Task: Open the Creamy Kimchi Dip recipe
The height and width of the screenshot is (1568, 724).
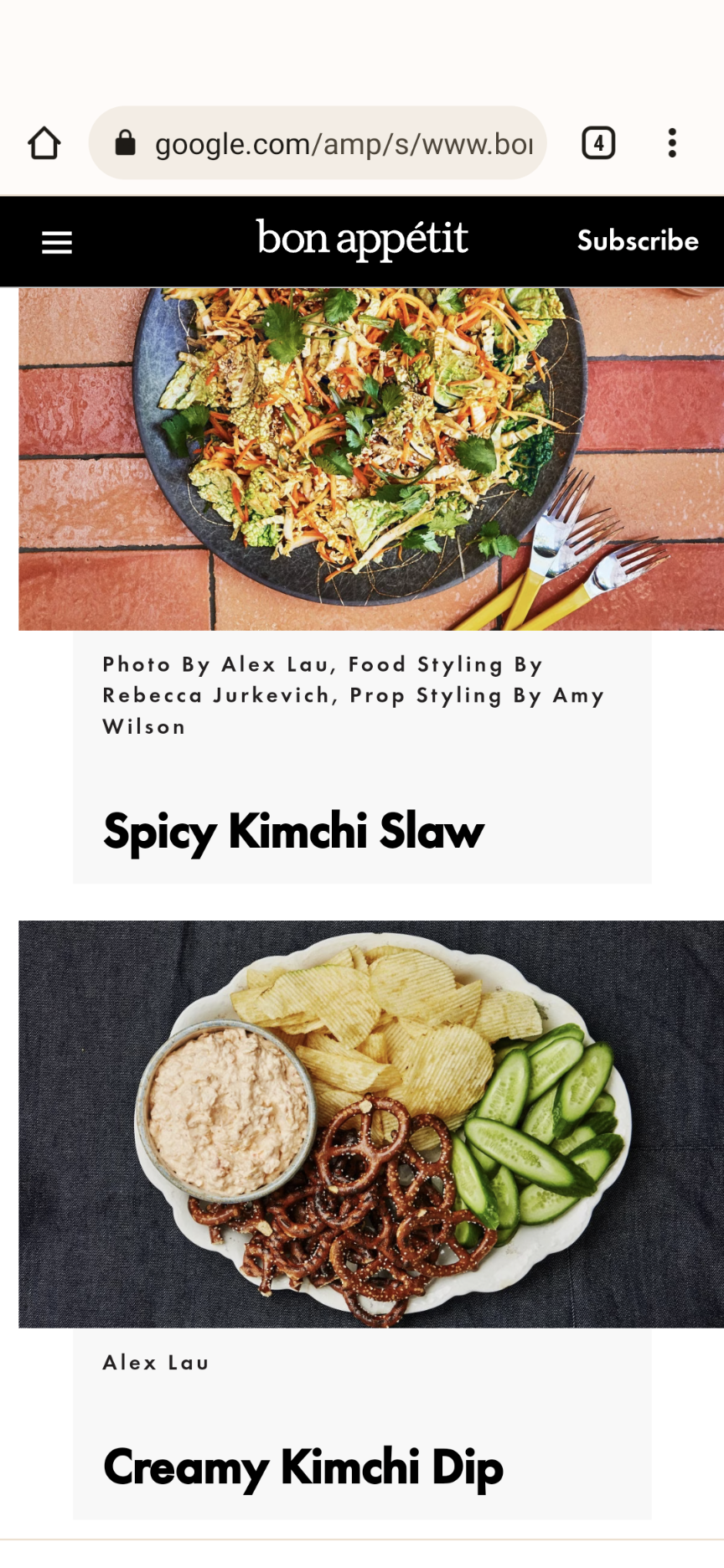Action: [303, 1467]
